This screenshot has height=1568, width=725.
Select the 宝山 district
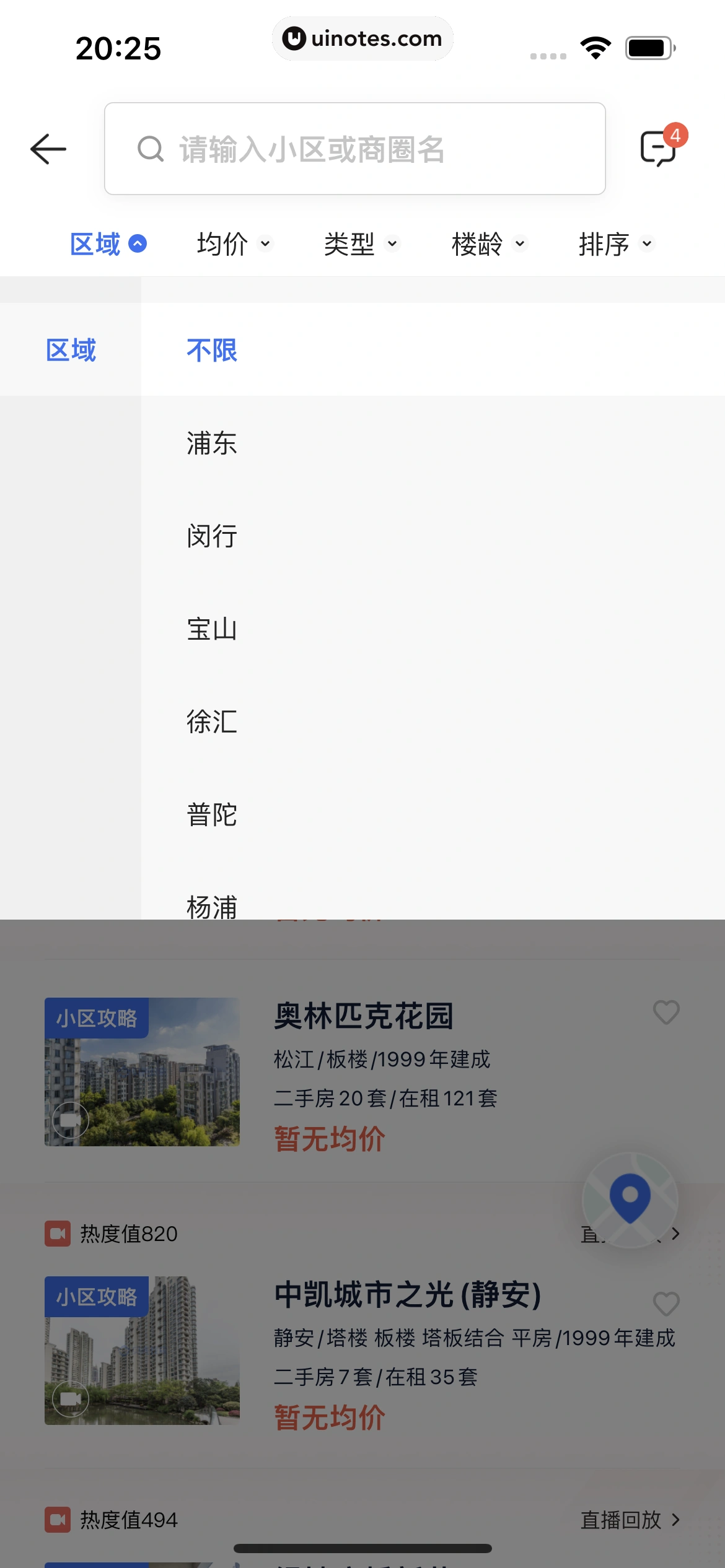pos(212,629)
